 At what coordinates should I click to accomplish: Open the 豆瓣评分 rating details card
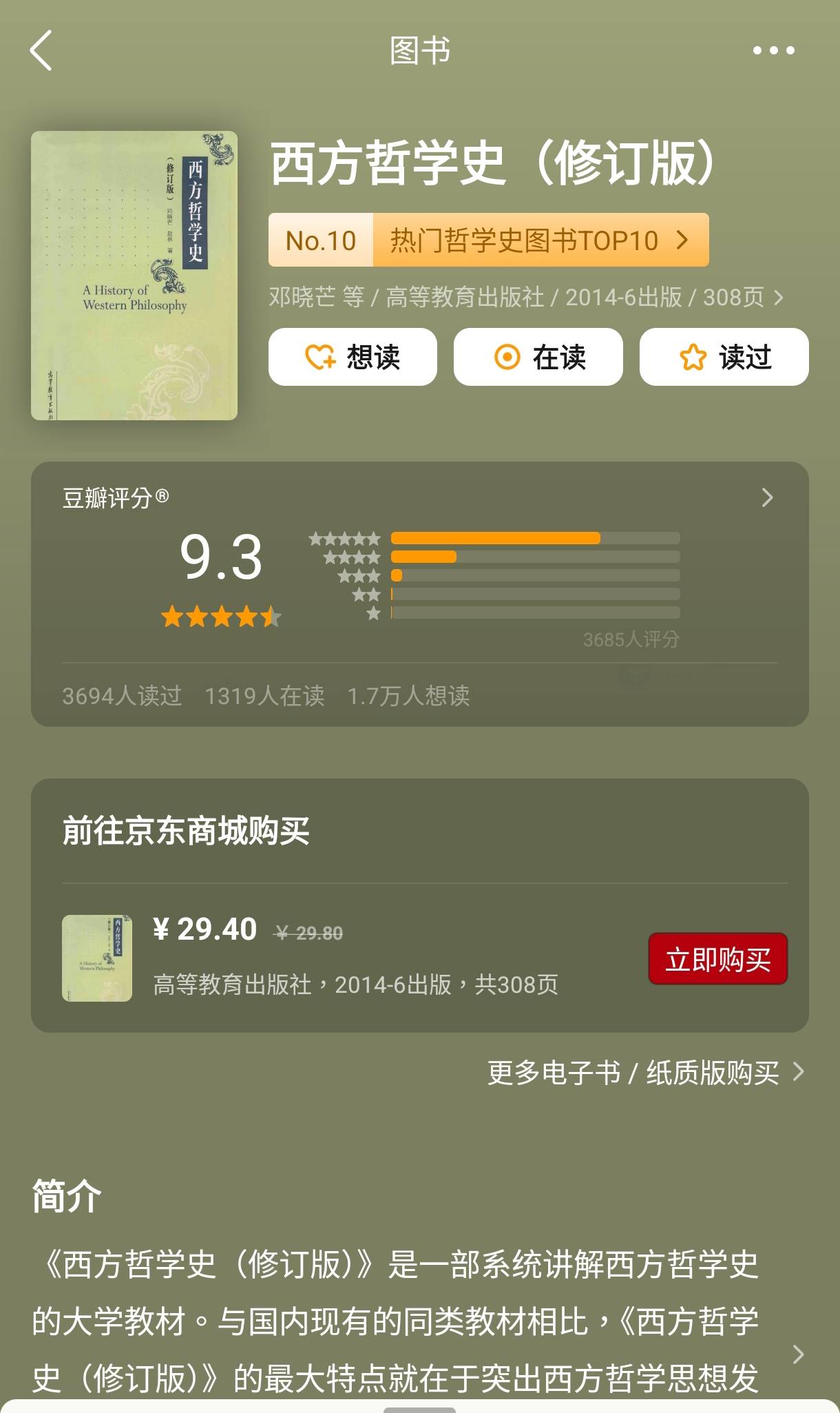[766, 497]
